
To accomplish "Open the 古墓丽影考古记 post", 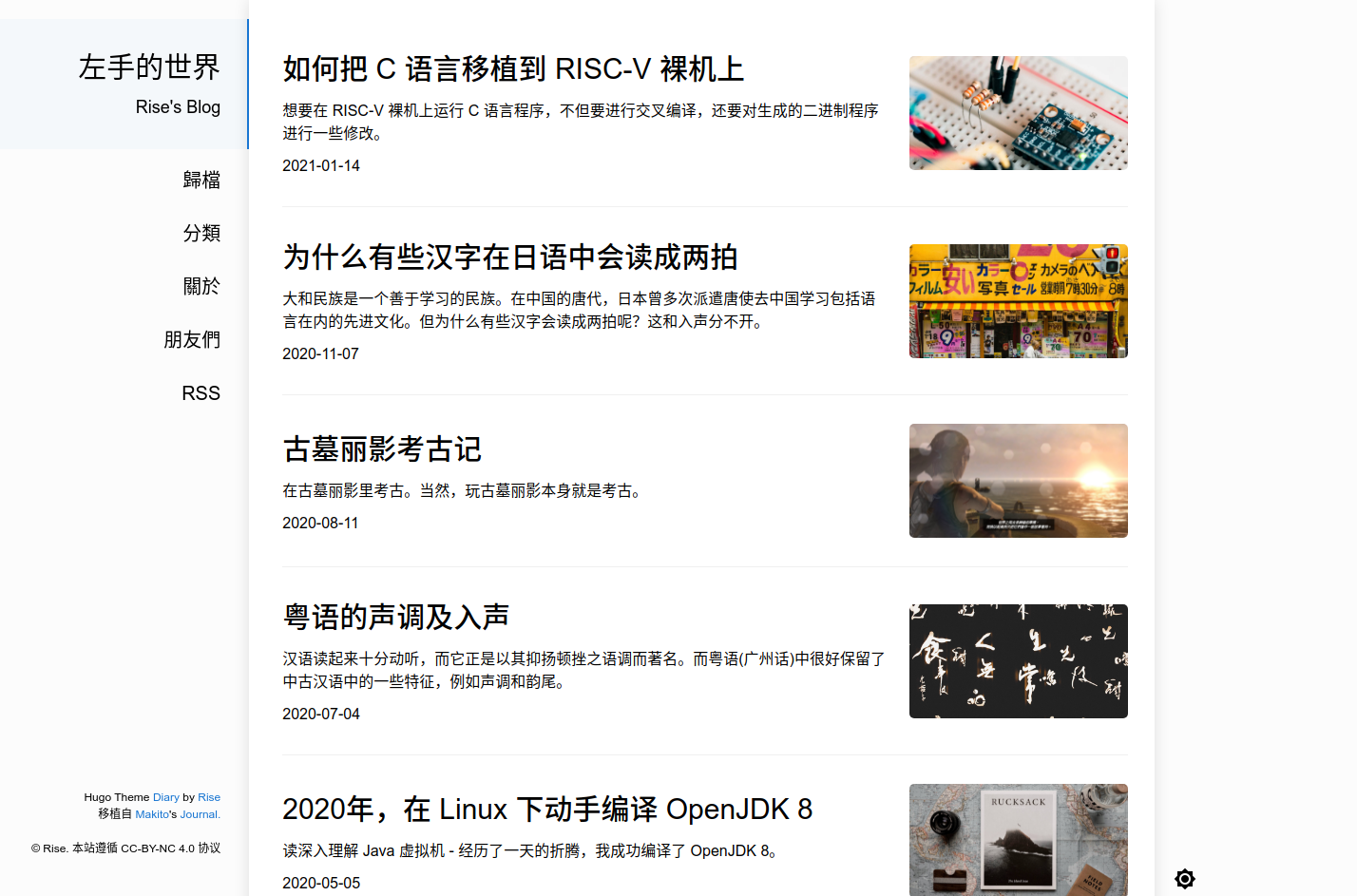I will 382,449.
